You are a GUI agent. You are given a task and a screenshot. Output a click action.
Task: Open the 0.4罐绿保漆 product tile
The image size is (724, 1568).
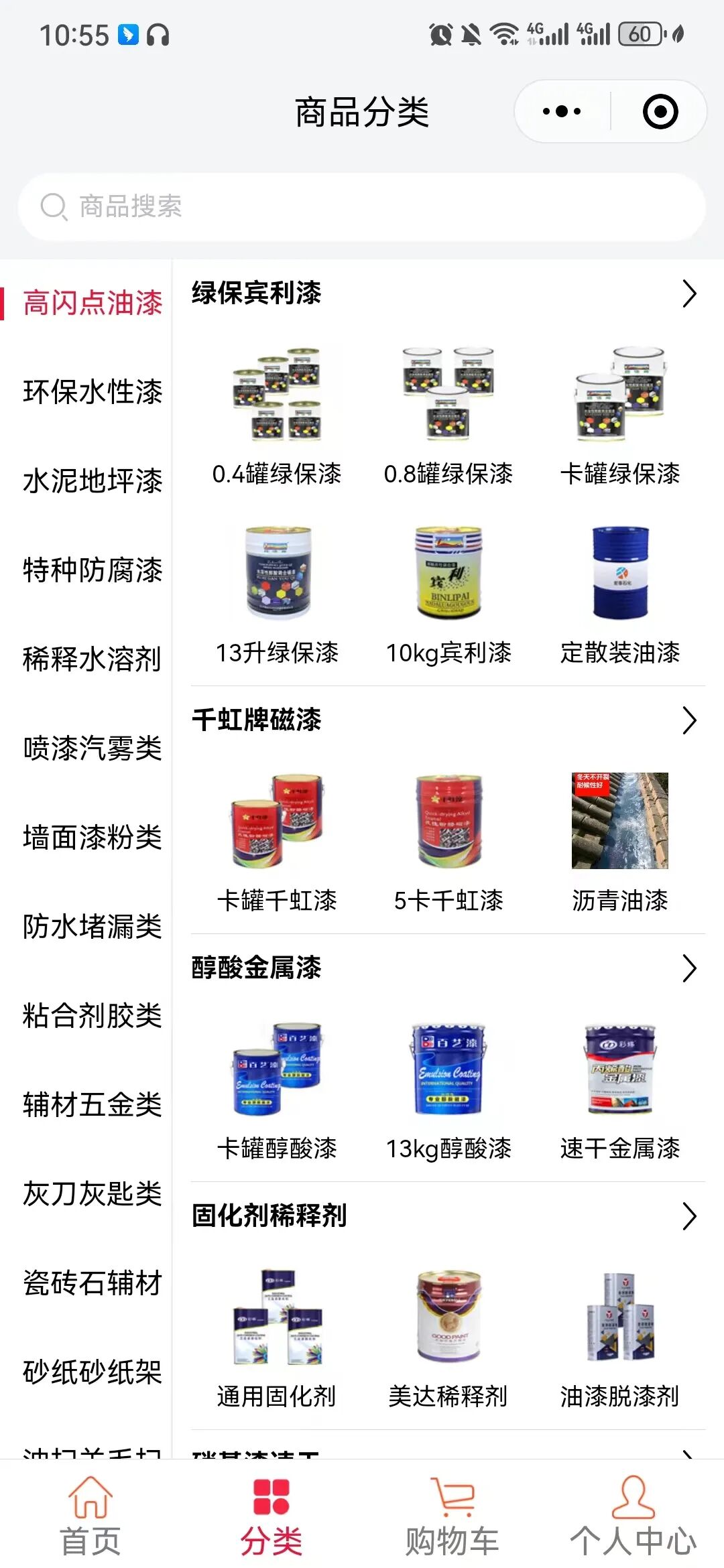(x=277, y=417)
